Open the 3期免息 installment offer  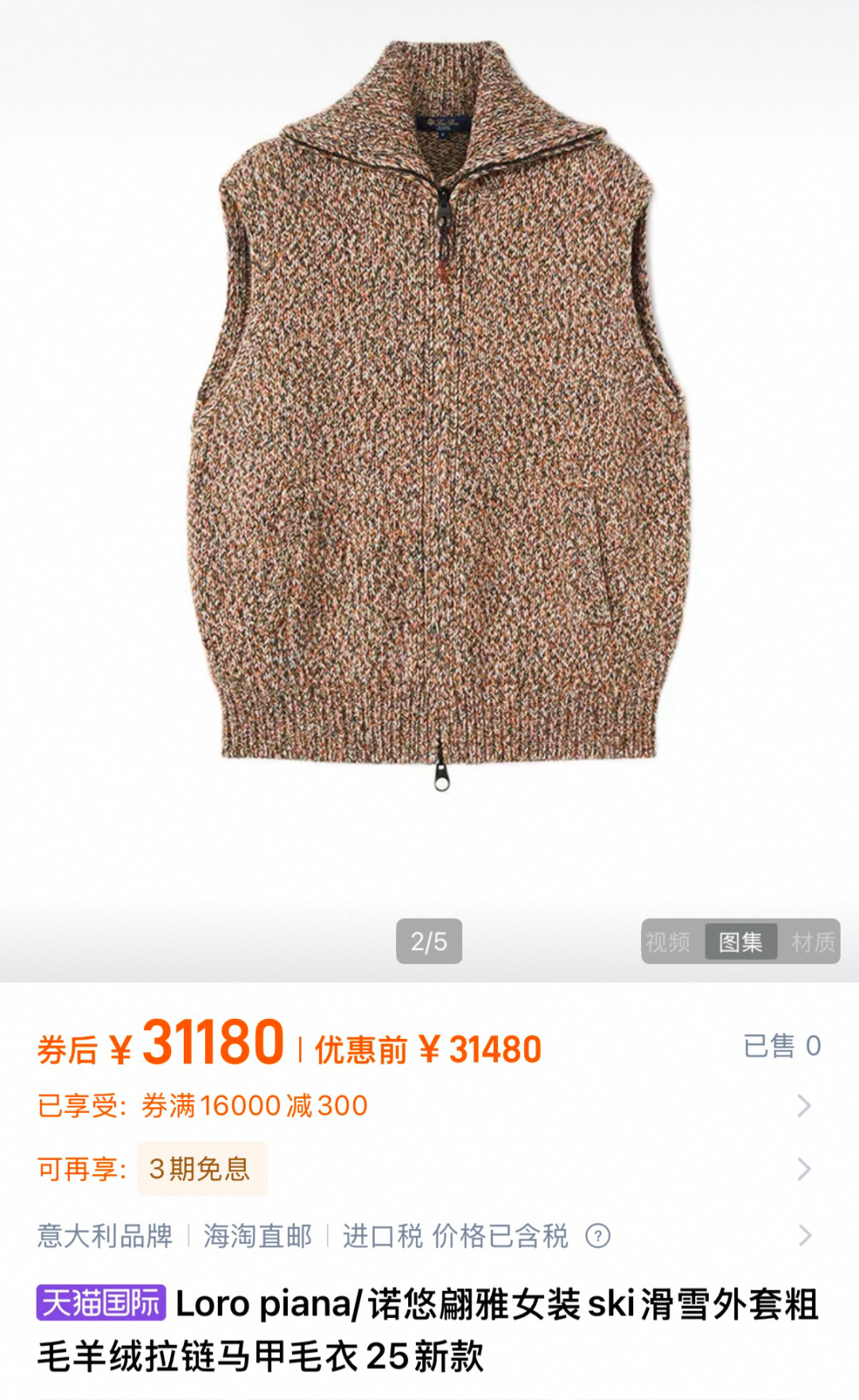coord(202,1169)
